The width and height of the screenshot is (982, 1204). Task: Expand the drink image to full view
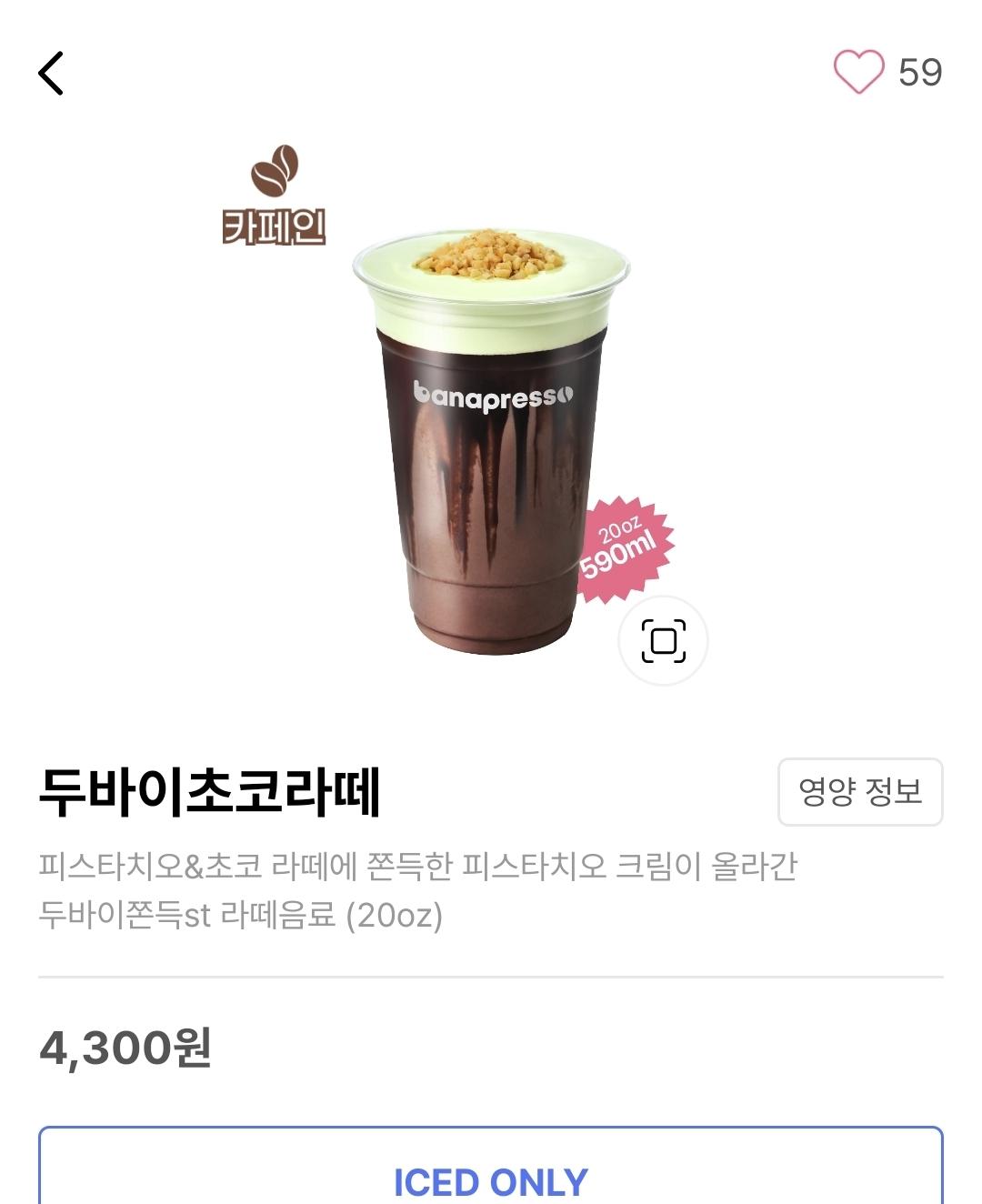click(x=663, y=641)
